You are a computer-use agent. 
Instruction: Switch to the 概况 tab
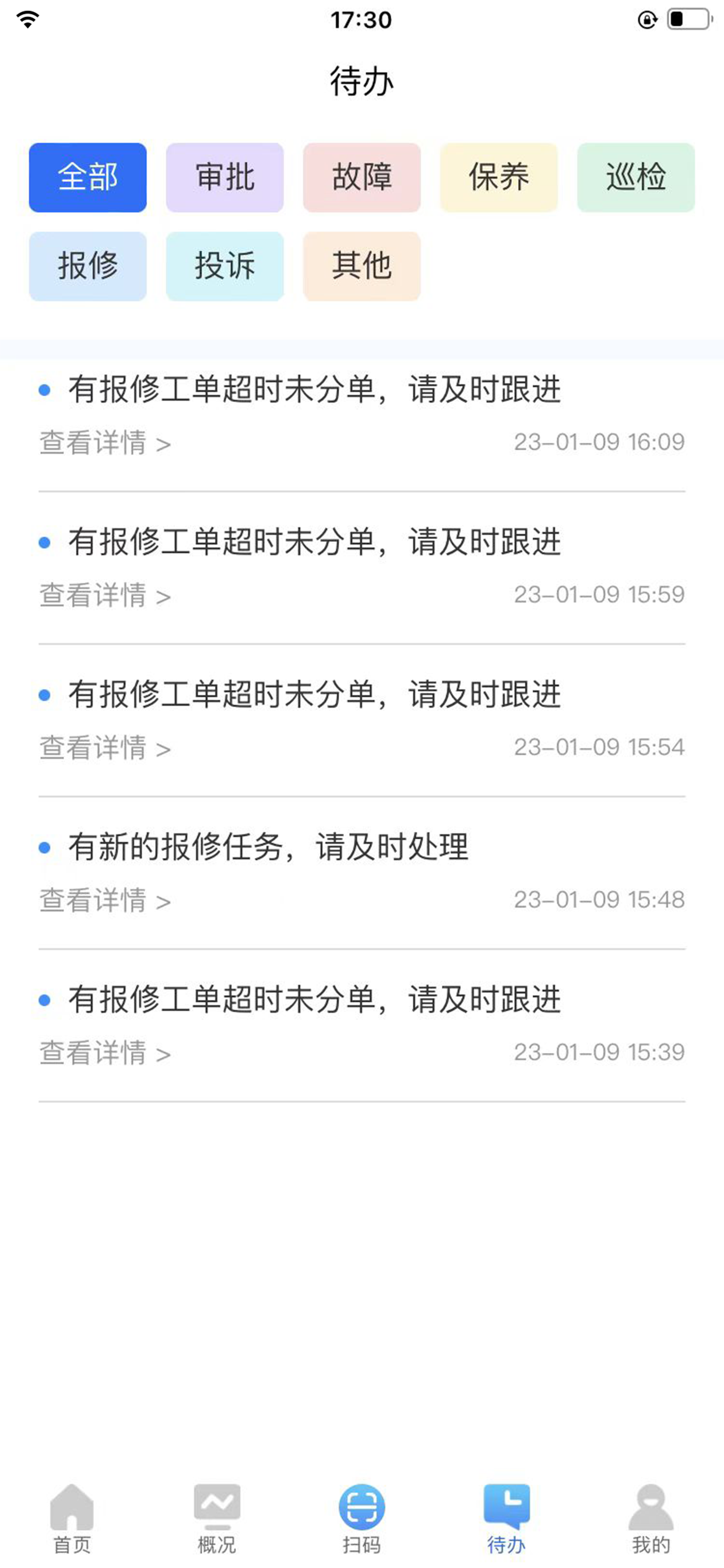[217, 1518]
